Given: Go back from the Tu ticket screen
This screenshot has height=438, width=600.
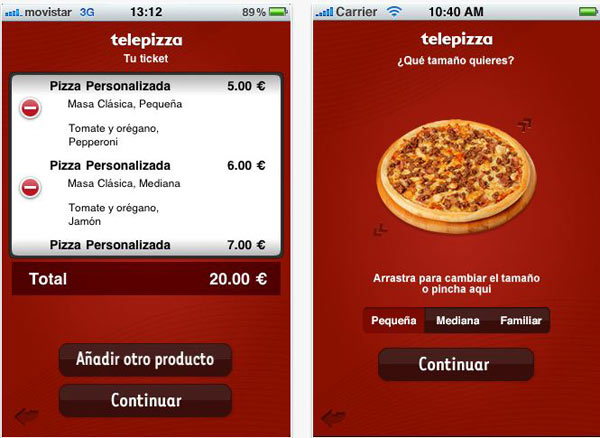Looking at the screenshot, I should (26, 417).
